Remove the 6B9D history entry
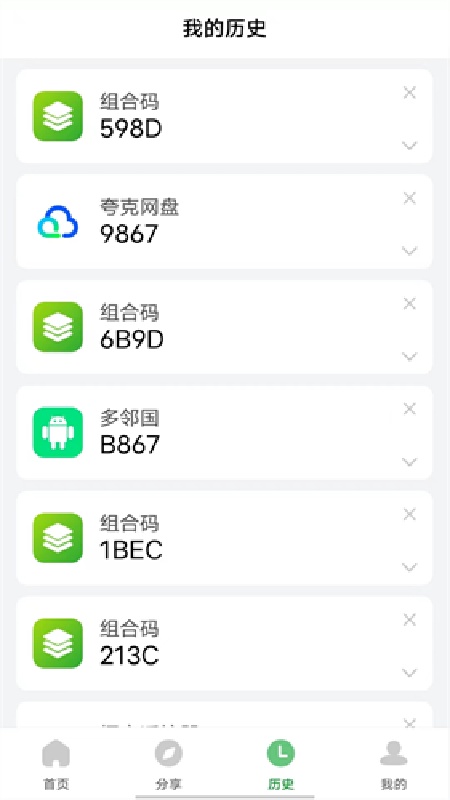 point(409,304)
